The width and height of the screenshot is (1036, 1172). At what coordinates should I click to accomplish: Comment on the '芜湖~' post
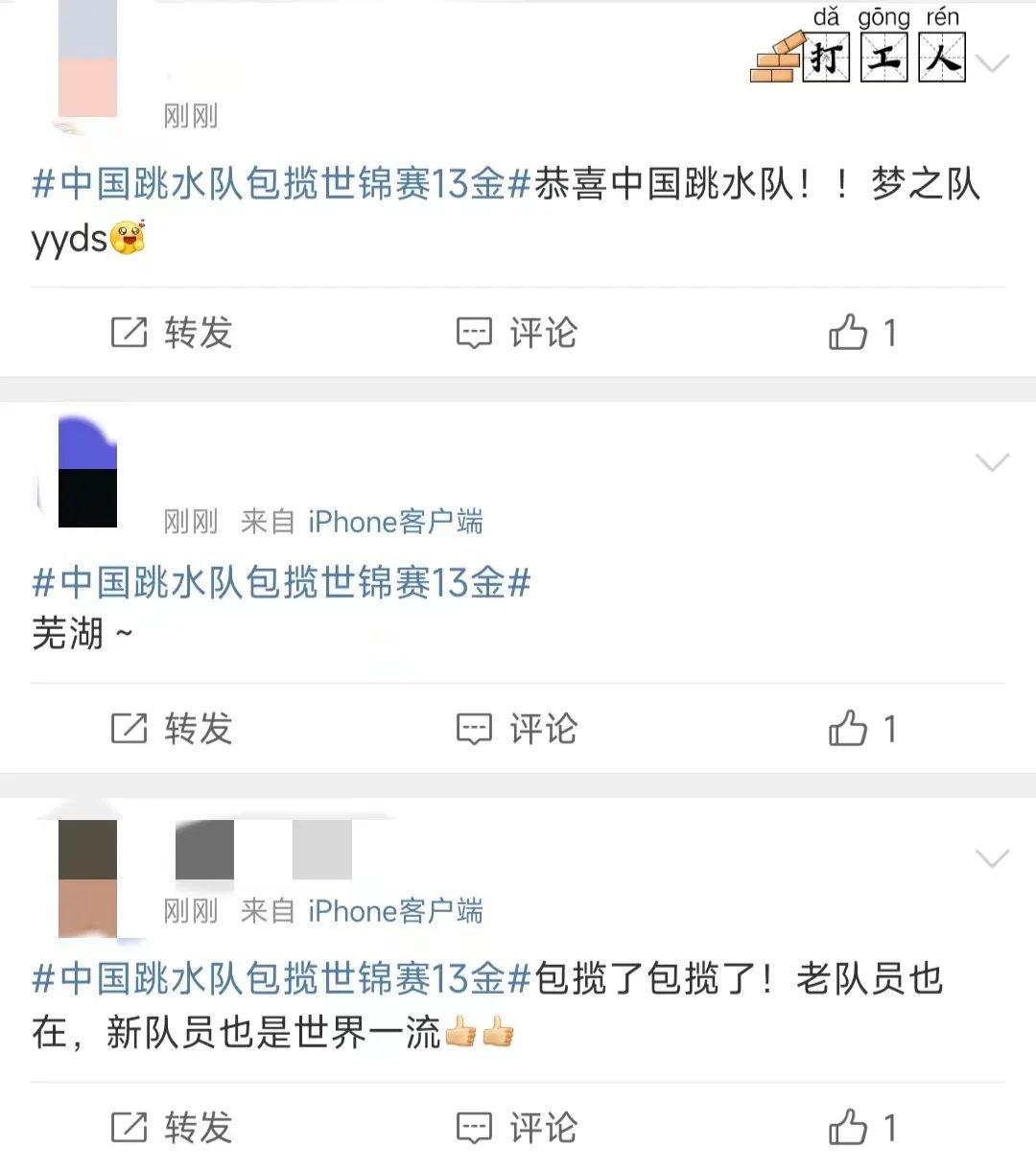click(516, 729)
